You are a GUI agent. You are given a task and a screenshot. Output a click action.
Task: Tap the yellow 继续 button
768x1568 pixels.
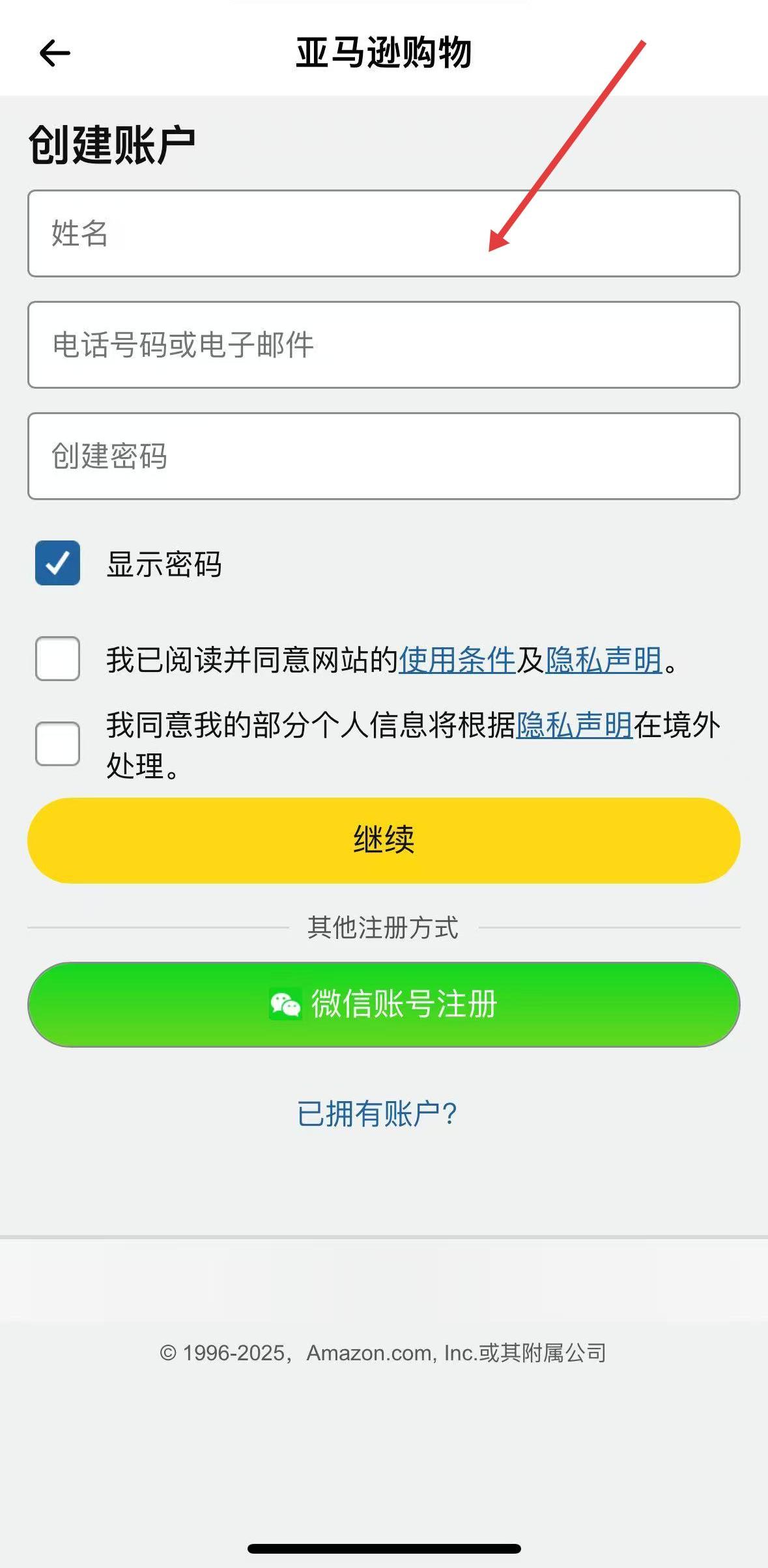383,840
